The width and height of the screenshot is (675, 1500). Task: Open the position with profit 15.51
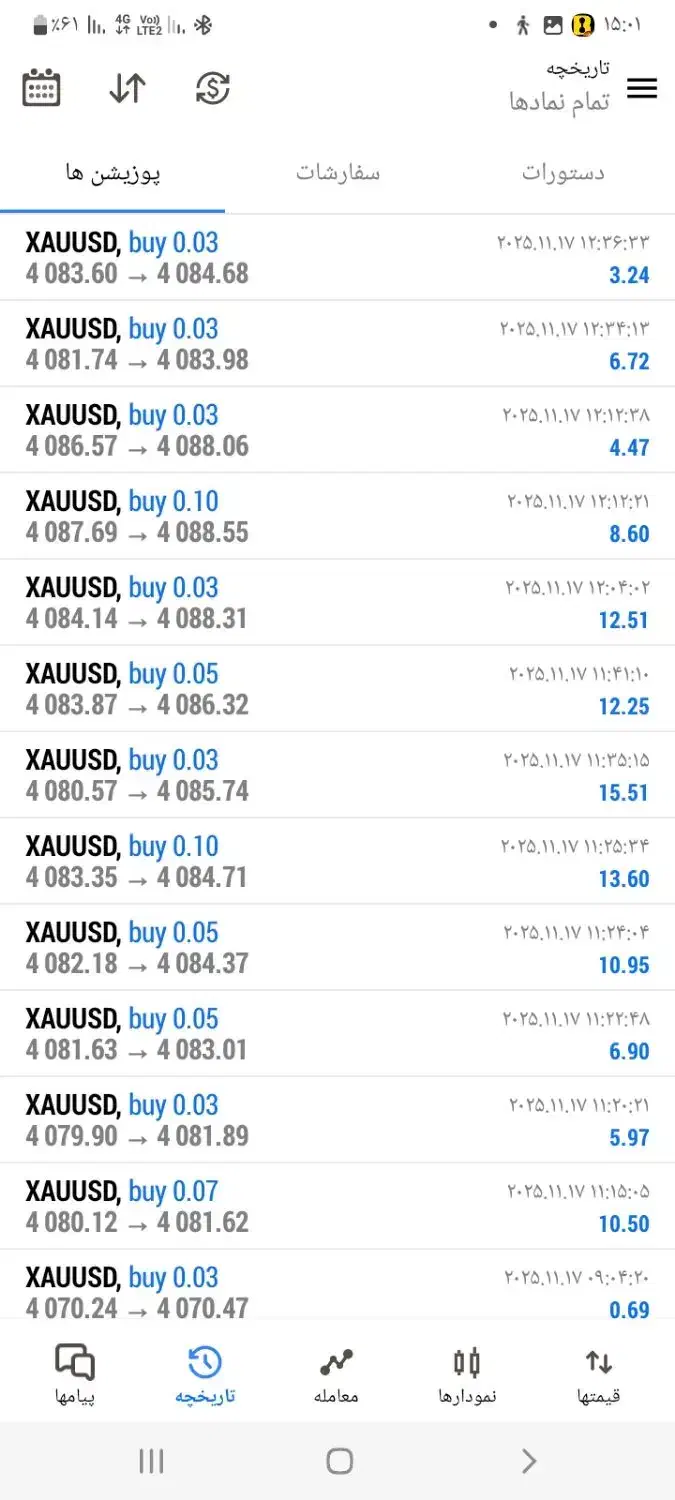(337, 776)
